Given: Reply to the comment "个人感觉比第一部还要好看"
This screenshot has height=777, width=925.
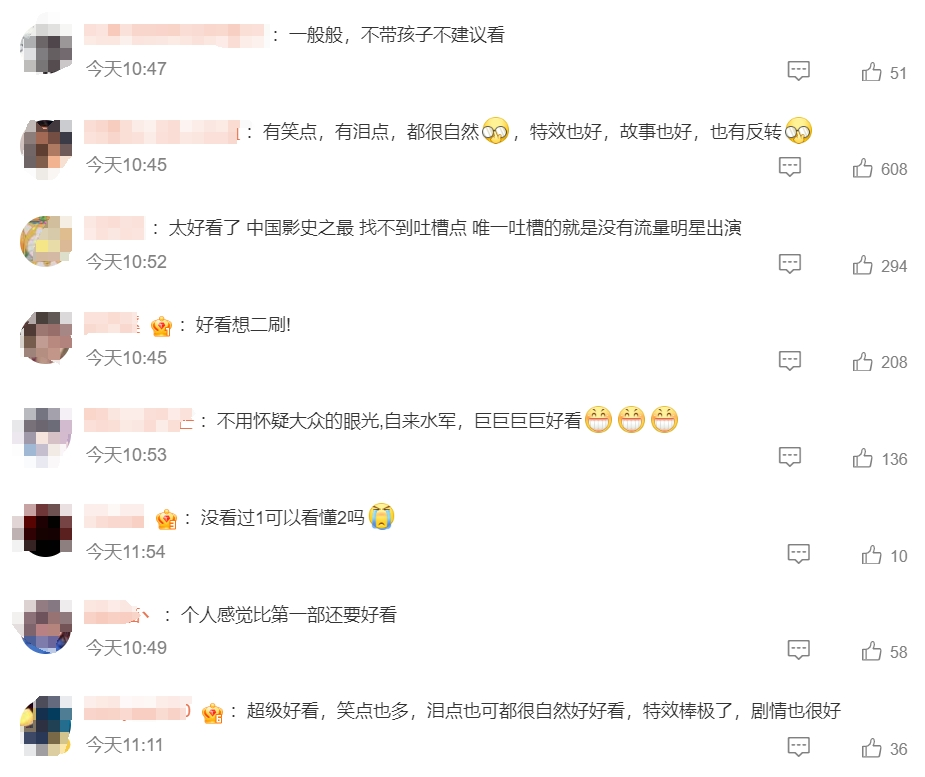Looking at the screenshot, I should (x=798, y=650).
